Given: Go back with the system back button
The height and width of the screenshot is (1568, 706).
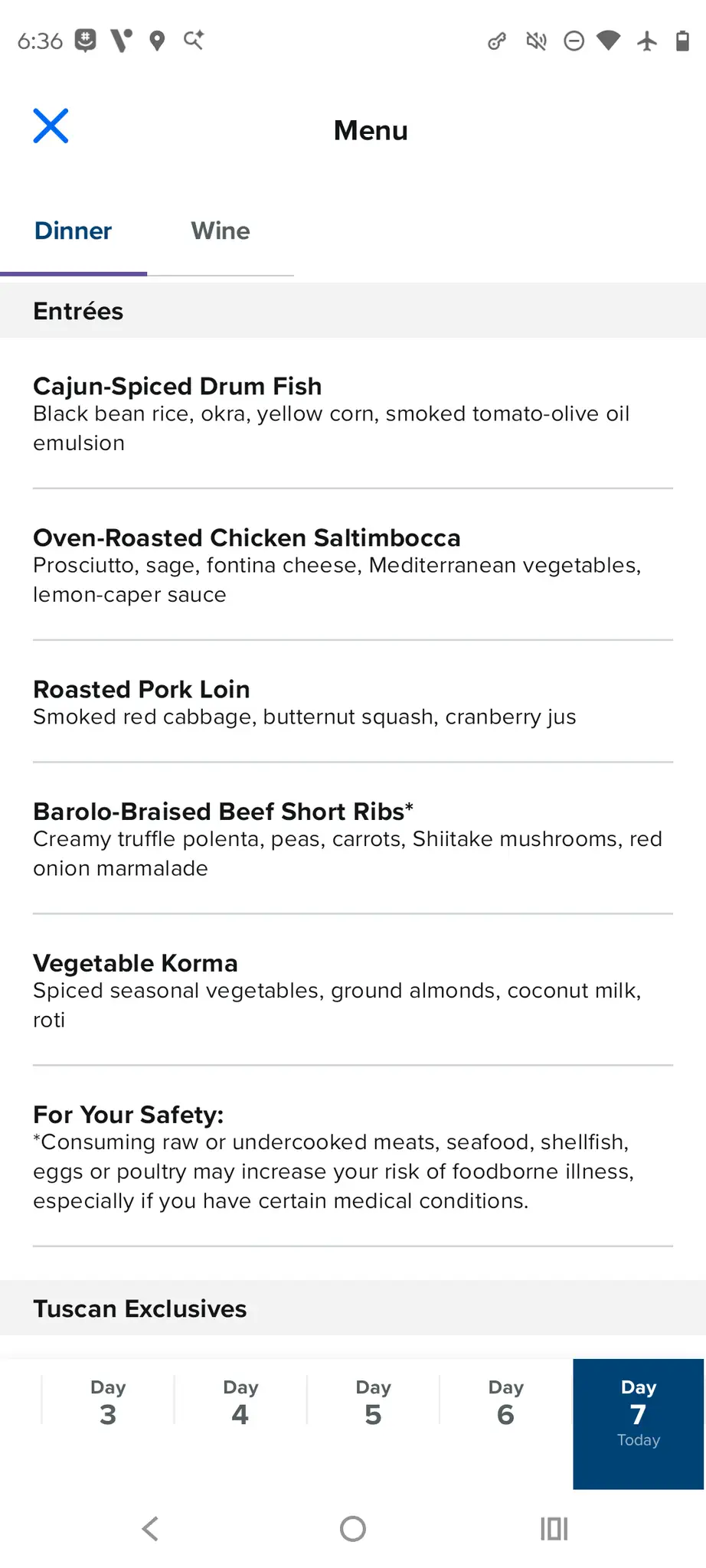Looking at the screenshot, I should pos(151,1529).
